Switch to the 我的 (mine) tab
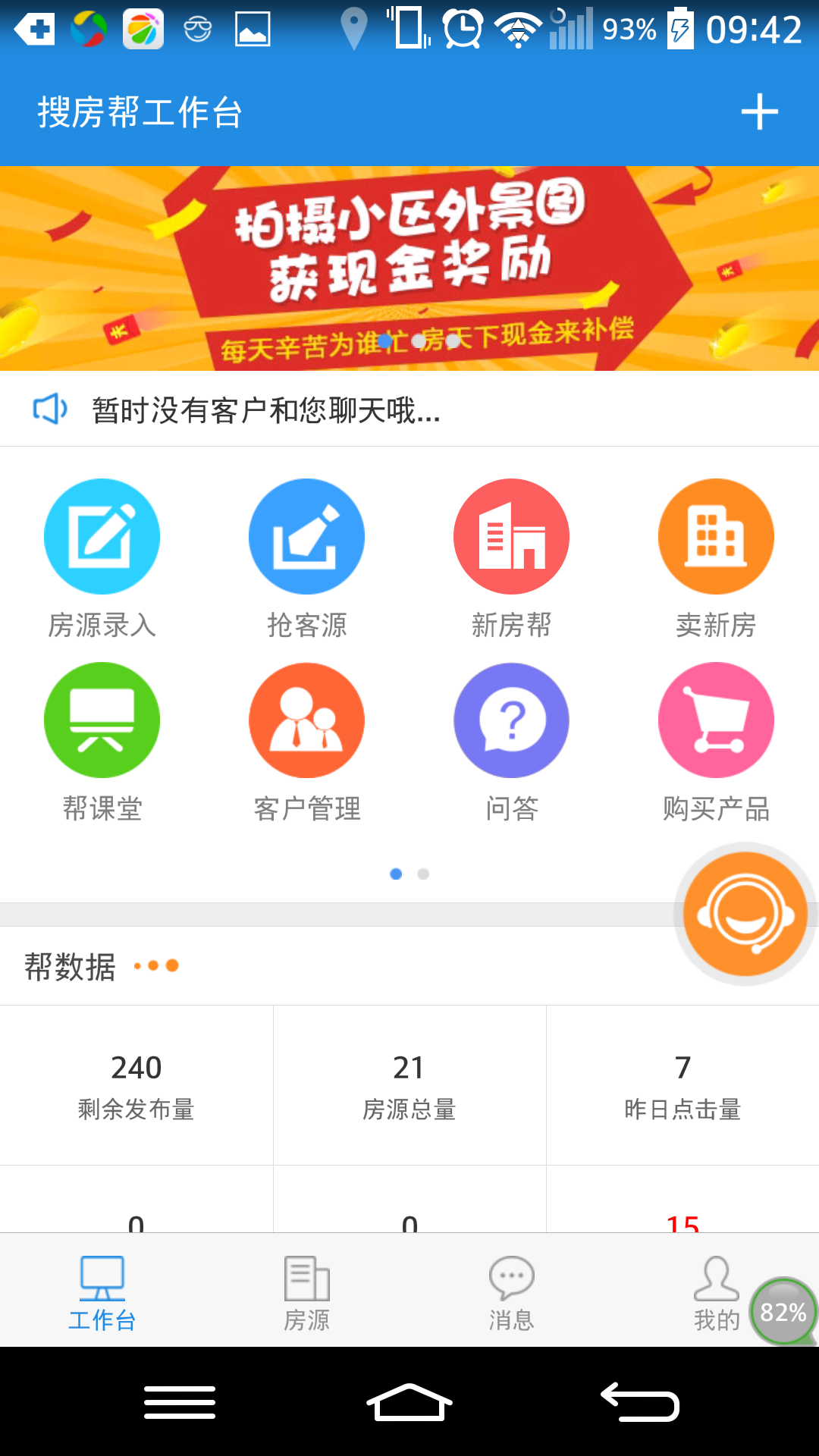The image size is (819, 1456). pos(716,1289)
